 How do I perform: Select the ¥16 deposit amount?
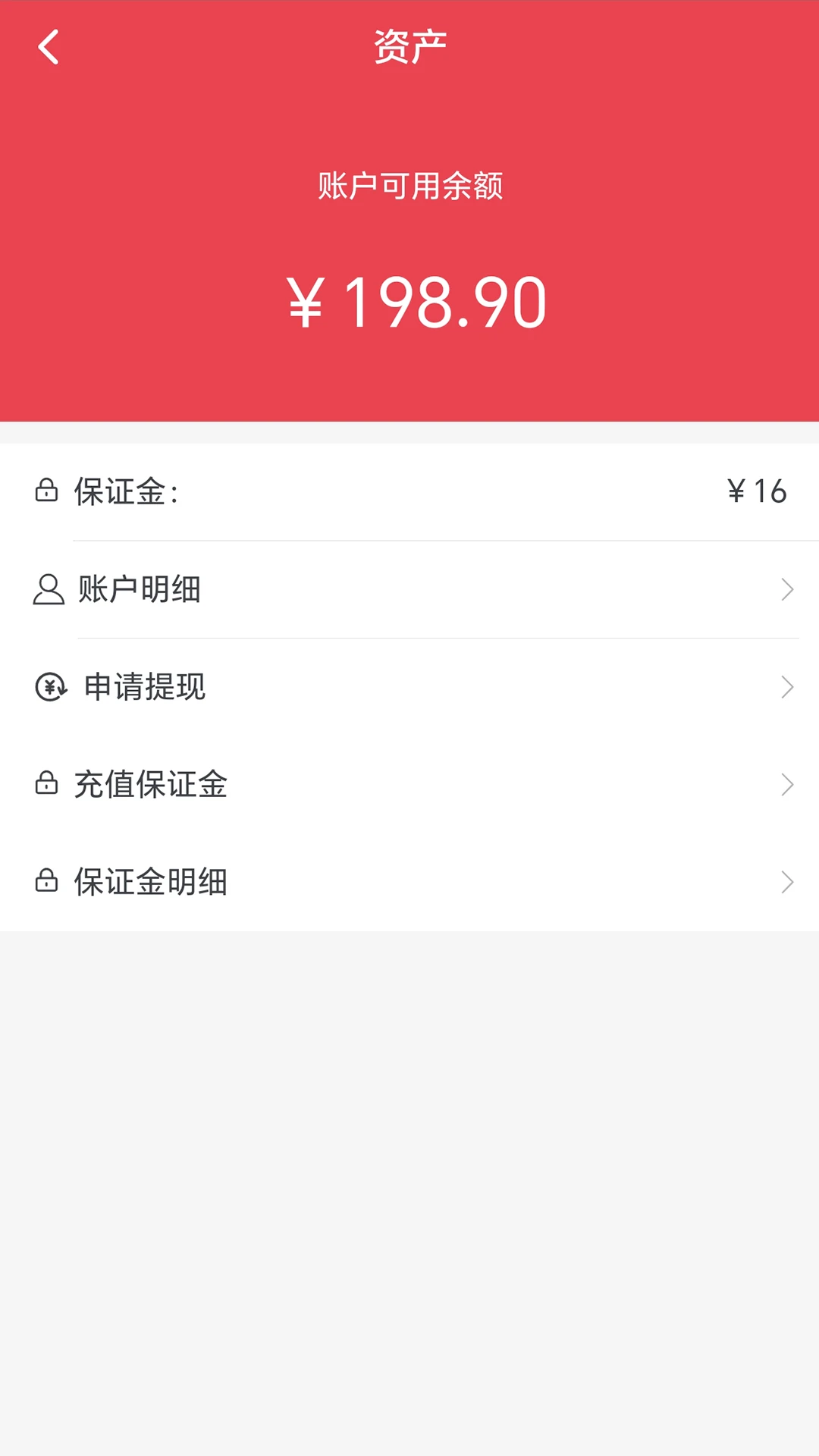pos(755,491)
